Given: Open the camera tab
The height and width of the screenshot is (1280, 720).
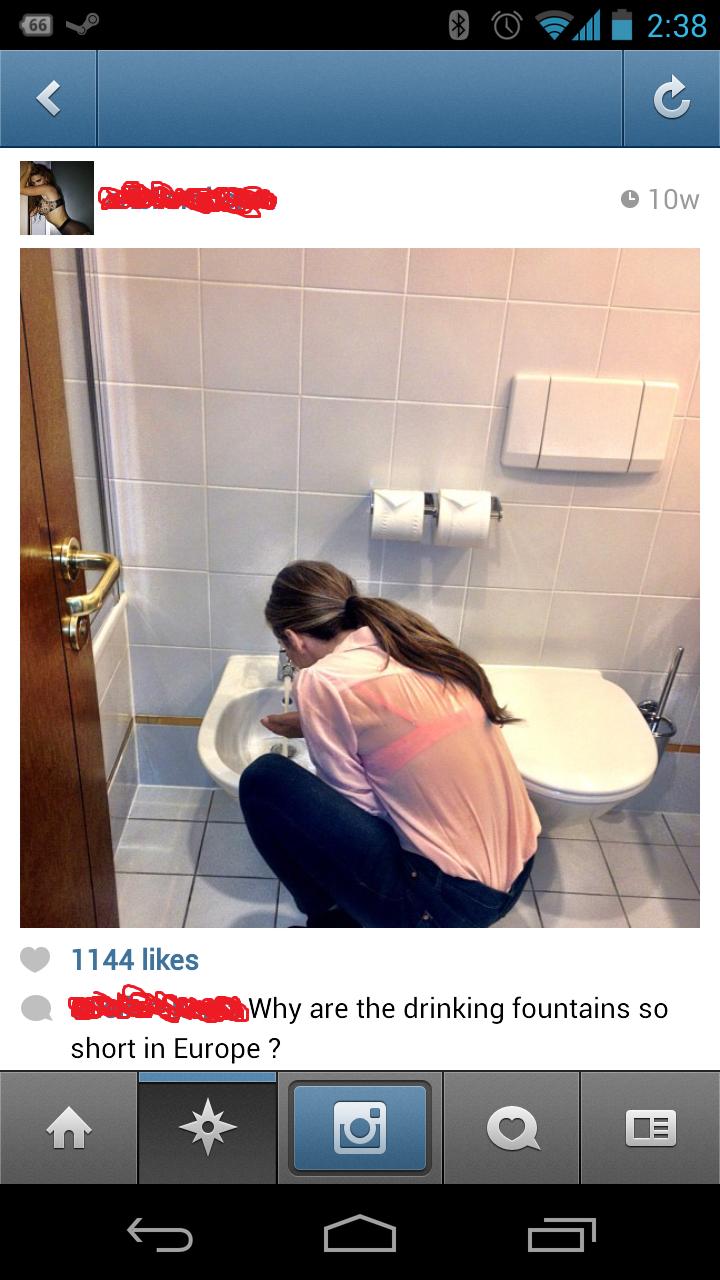Looking at the screenshot, I should tap(360, 1127).
